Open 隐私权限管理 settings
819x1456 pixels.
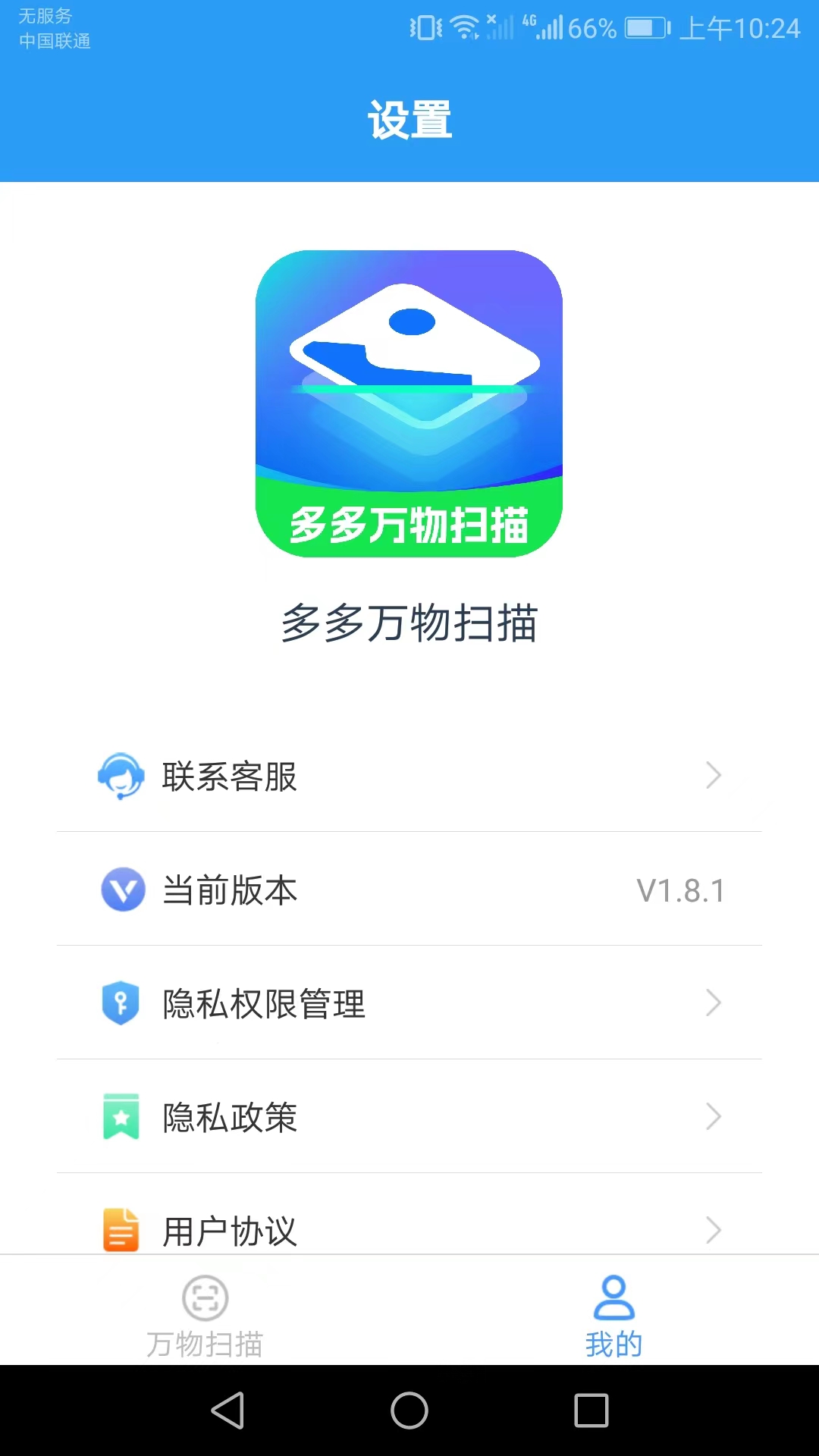pos(409,1003)
